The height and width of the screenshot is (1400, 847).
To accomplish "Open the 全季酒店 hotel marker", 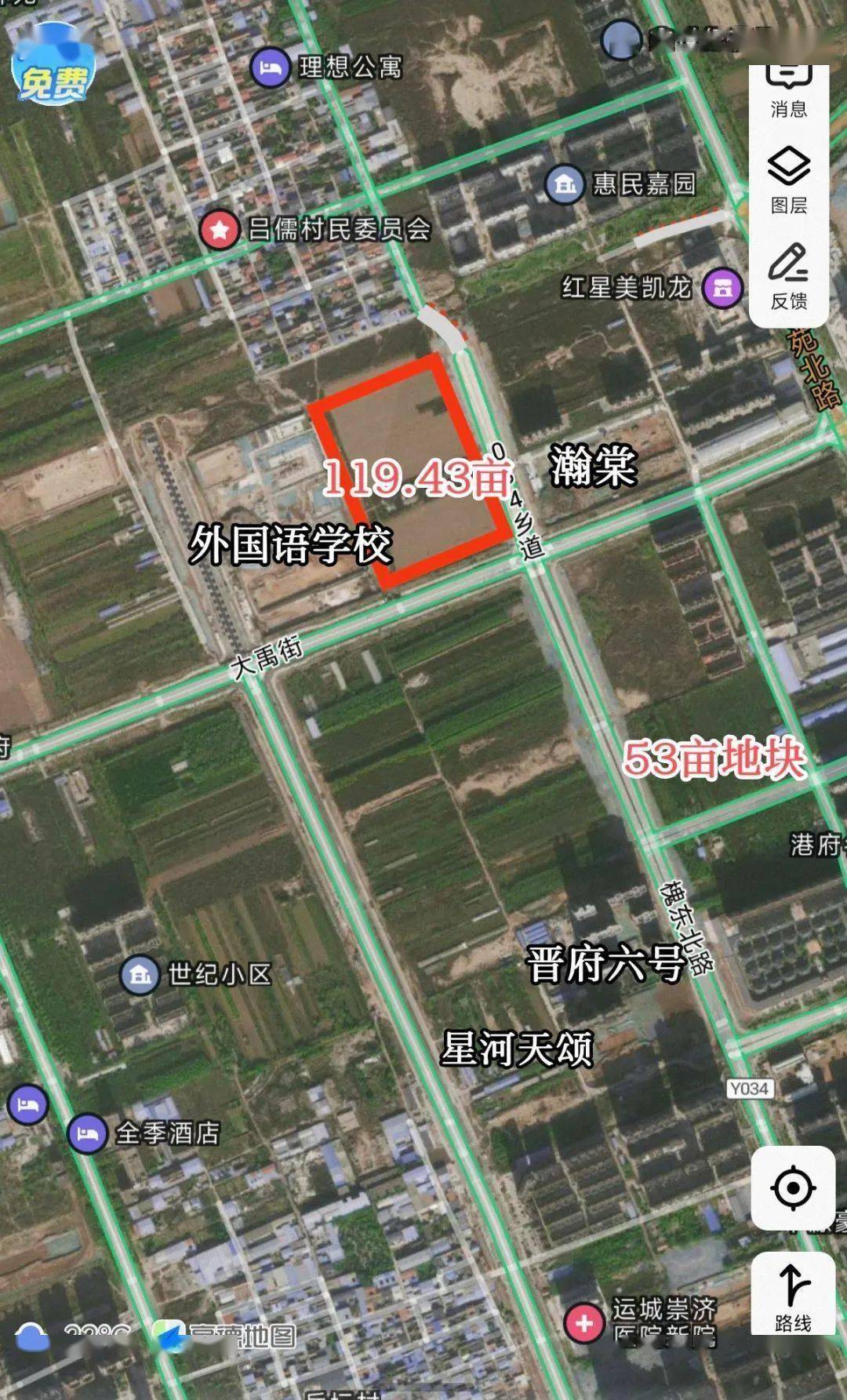I will [x=87, y=1133].
